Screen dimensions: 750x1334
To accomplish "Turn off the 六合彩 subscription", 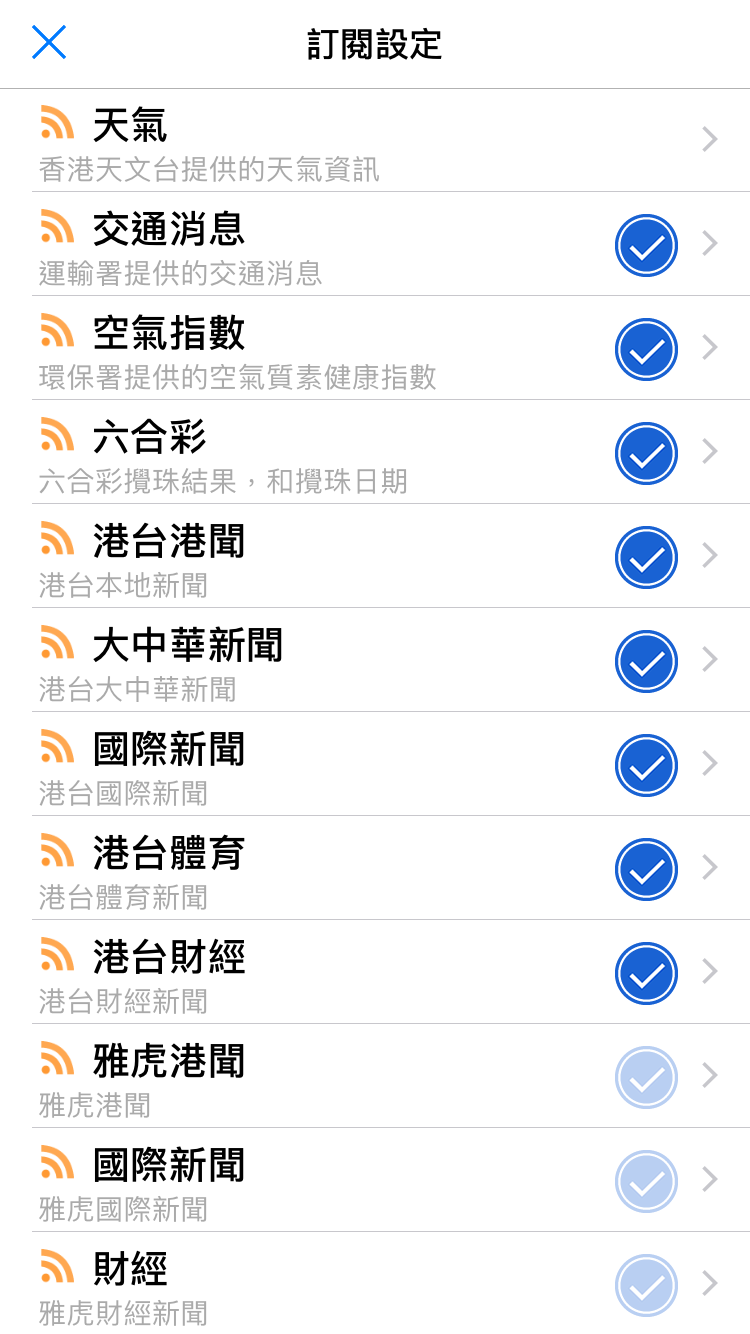I will pos(646,453).
